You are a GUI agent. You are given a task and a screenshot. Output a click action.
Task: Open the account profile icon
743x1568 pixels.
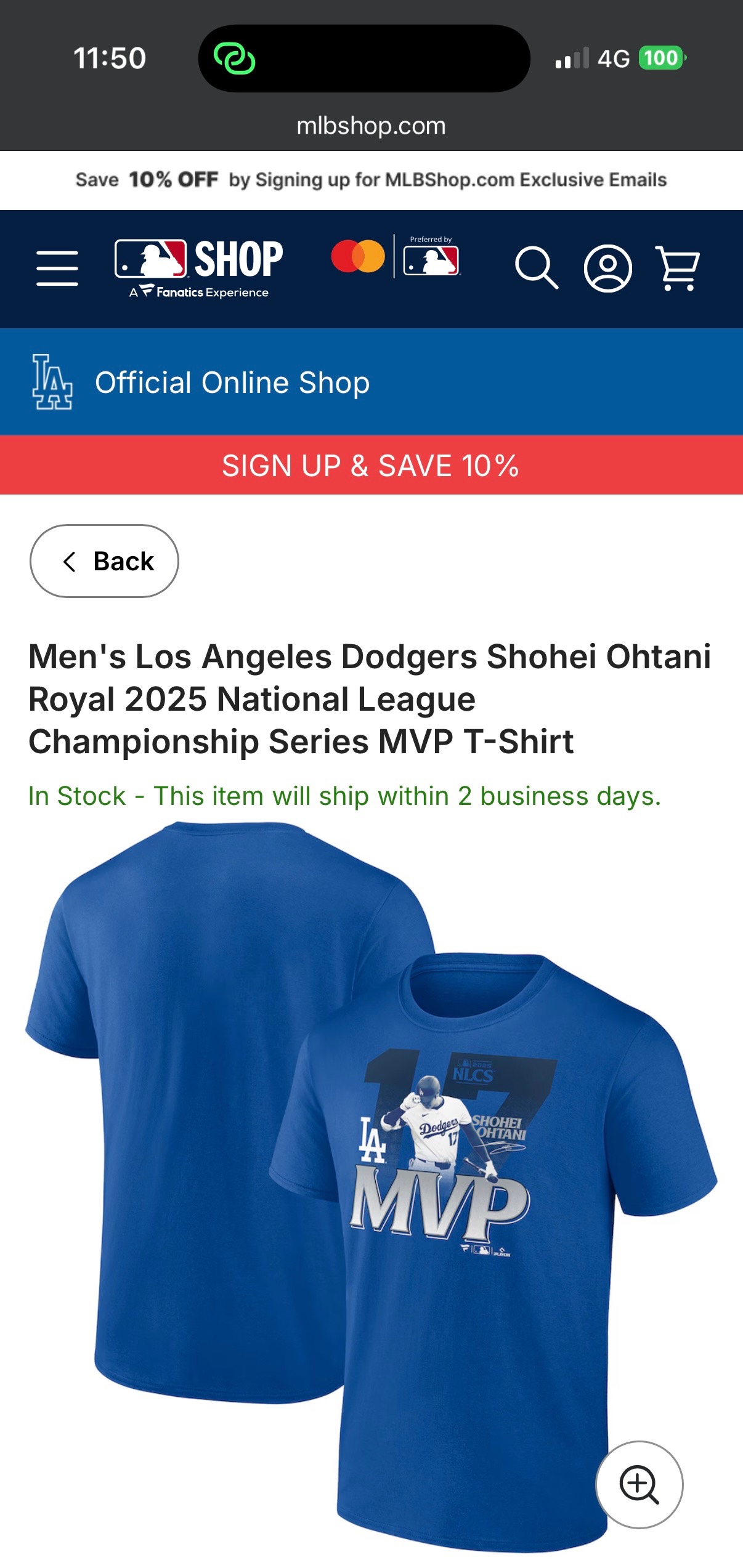[607, 268]
